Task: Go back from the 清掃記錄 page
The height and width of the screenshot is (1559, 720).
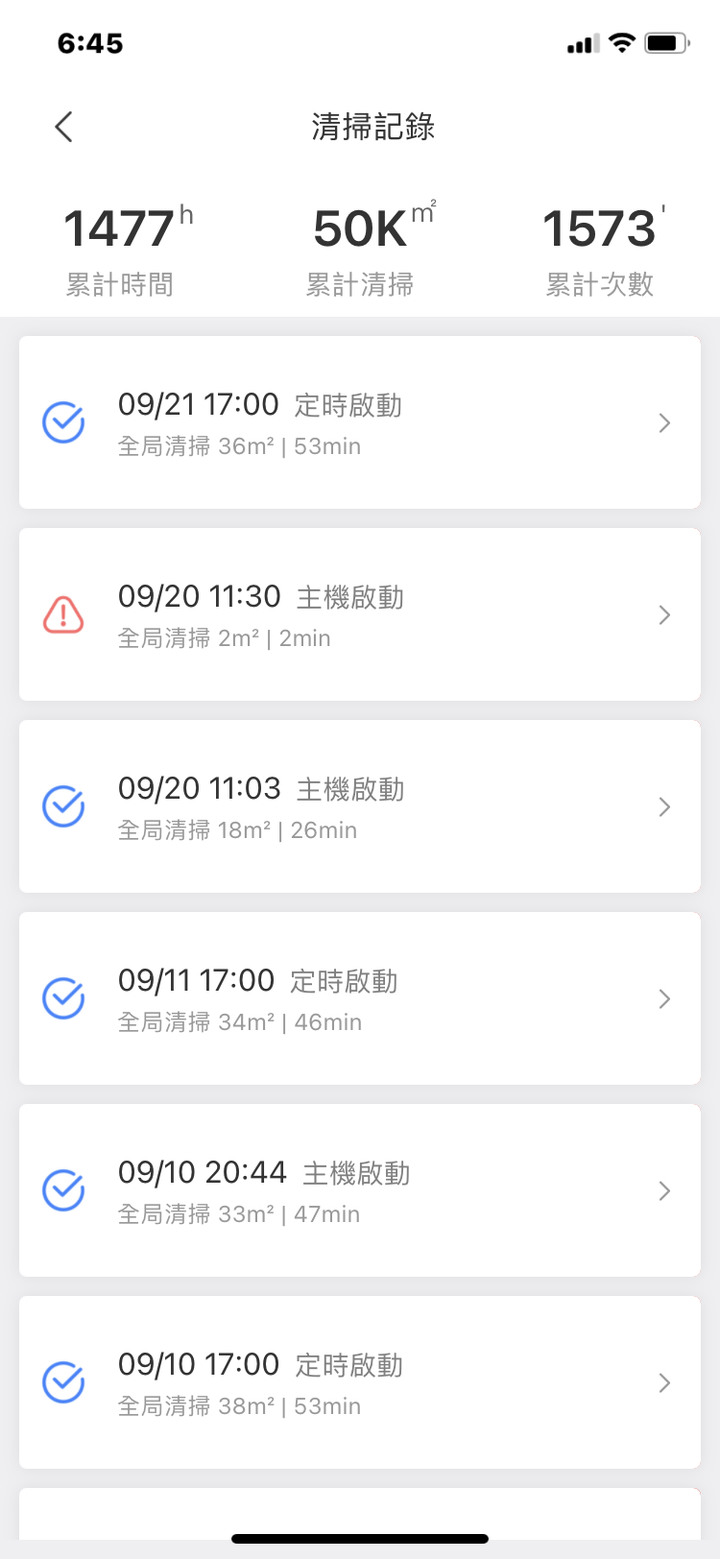Action: point(64,127)
